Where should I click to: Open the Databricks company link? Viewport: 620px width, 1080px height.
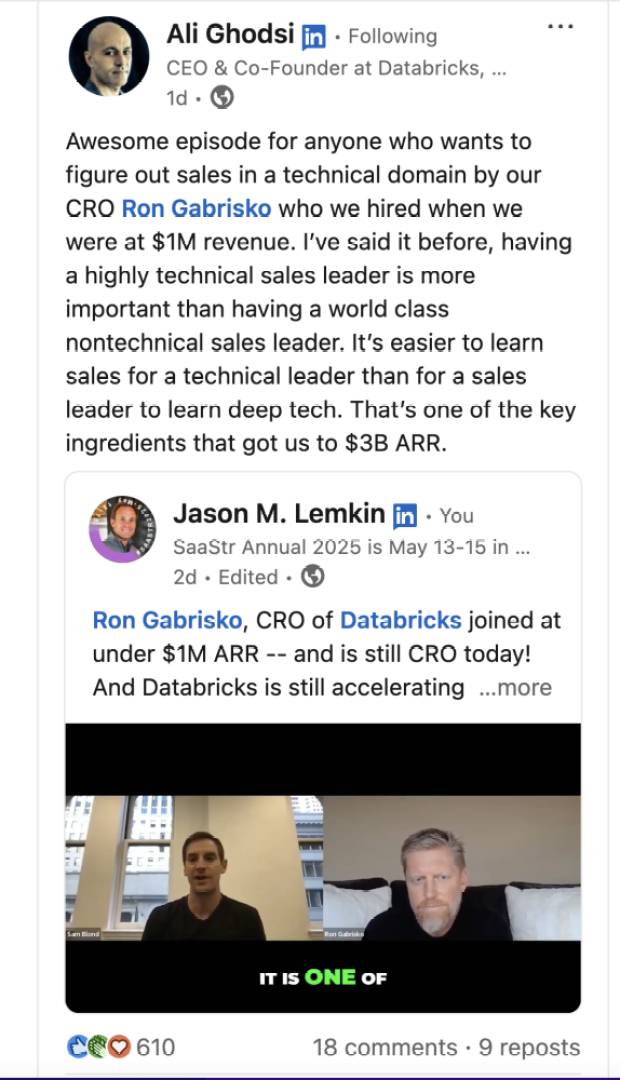(x=400, y=619)
